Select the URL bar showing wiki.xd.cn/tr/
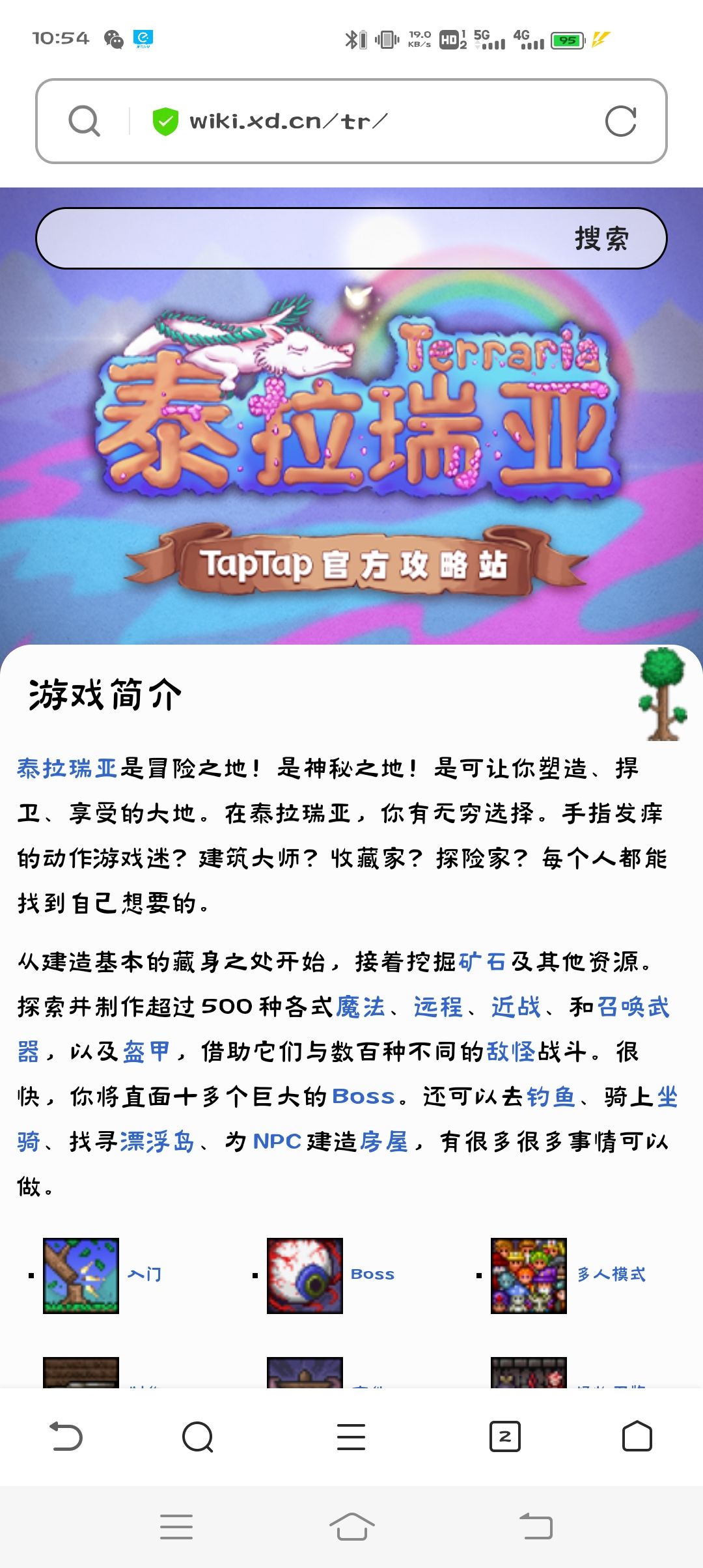 click(x=286, y=120)
